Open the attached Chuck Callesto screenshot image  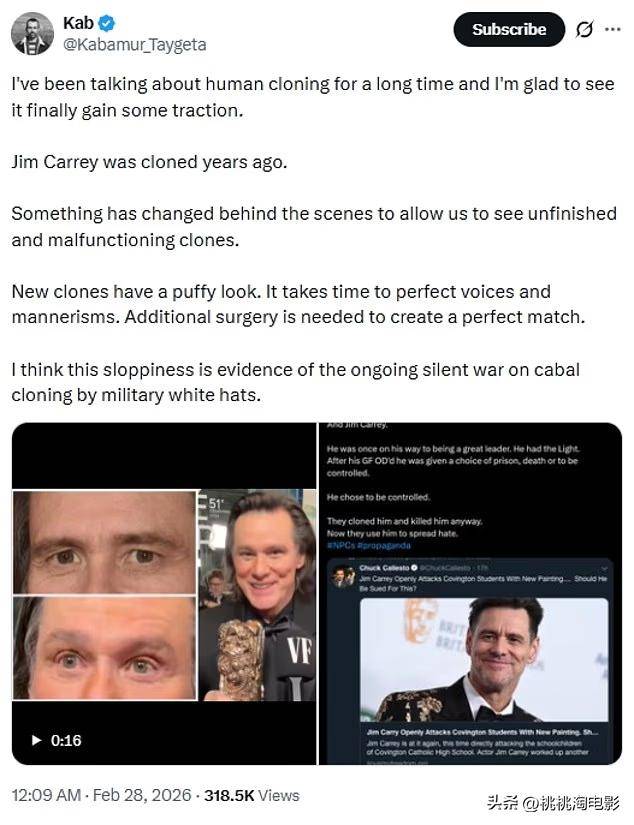470,594
